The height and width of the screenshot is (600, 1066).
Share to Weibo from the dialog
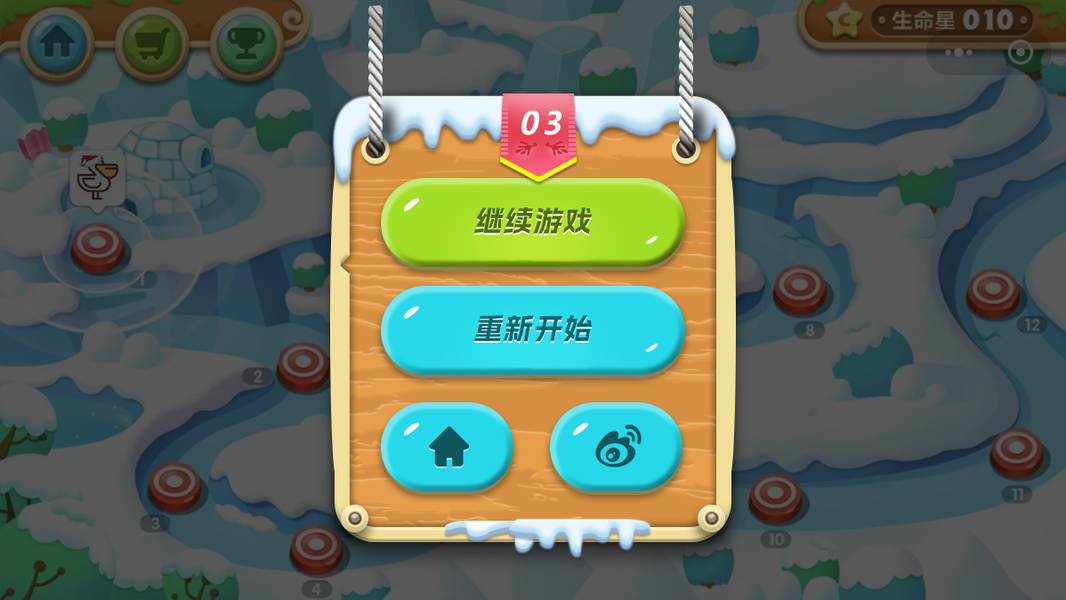[616, 447]
